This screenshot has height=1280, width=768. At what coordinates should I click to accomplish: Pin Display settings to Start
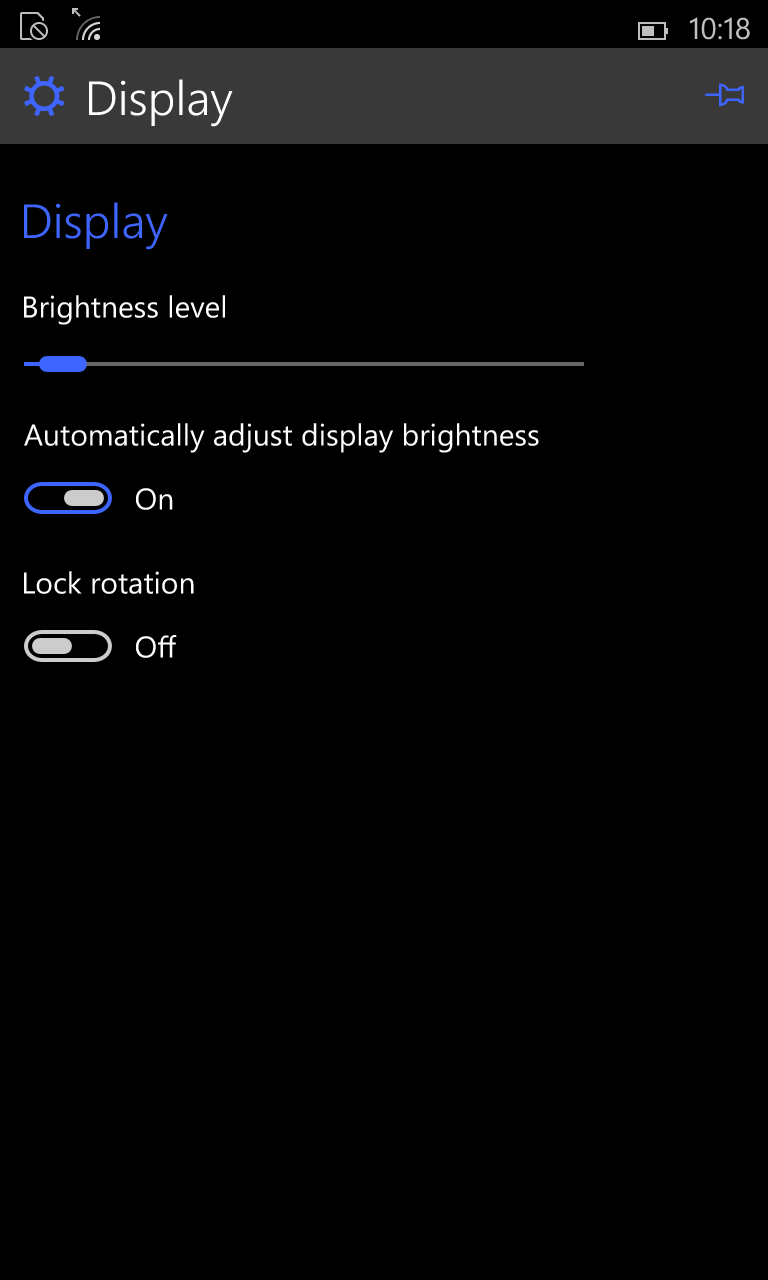pyautogui.click(x=725, y=96)
